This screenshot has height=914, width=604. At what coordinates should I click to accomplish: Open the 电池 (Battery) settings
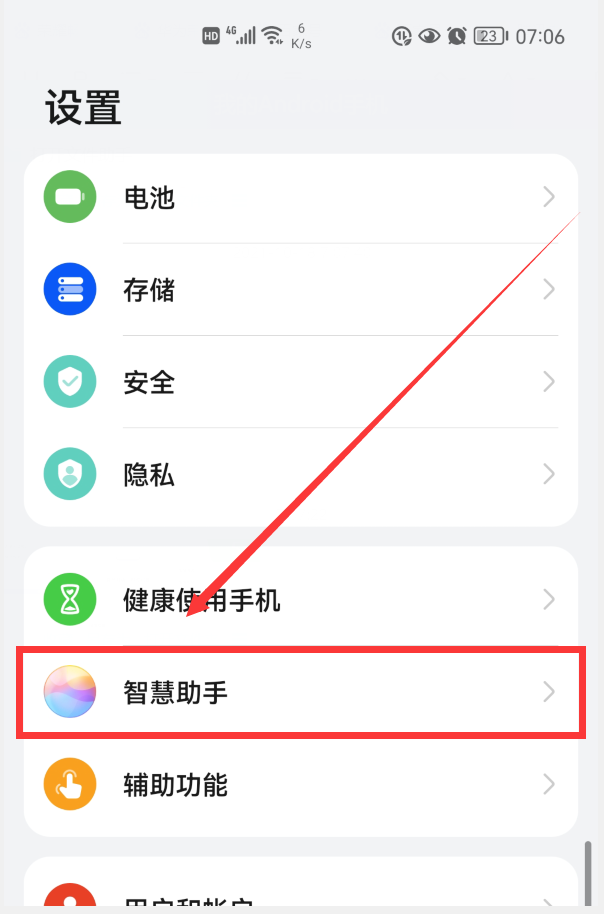(x=300, y=197)
